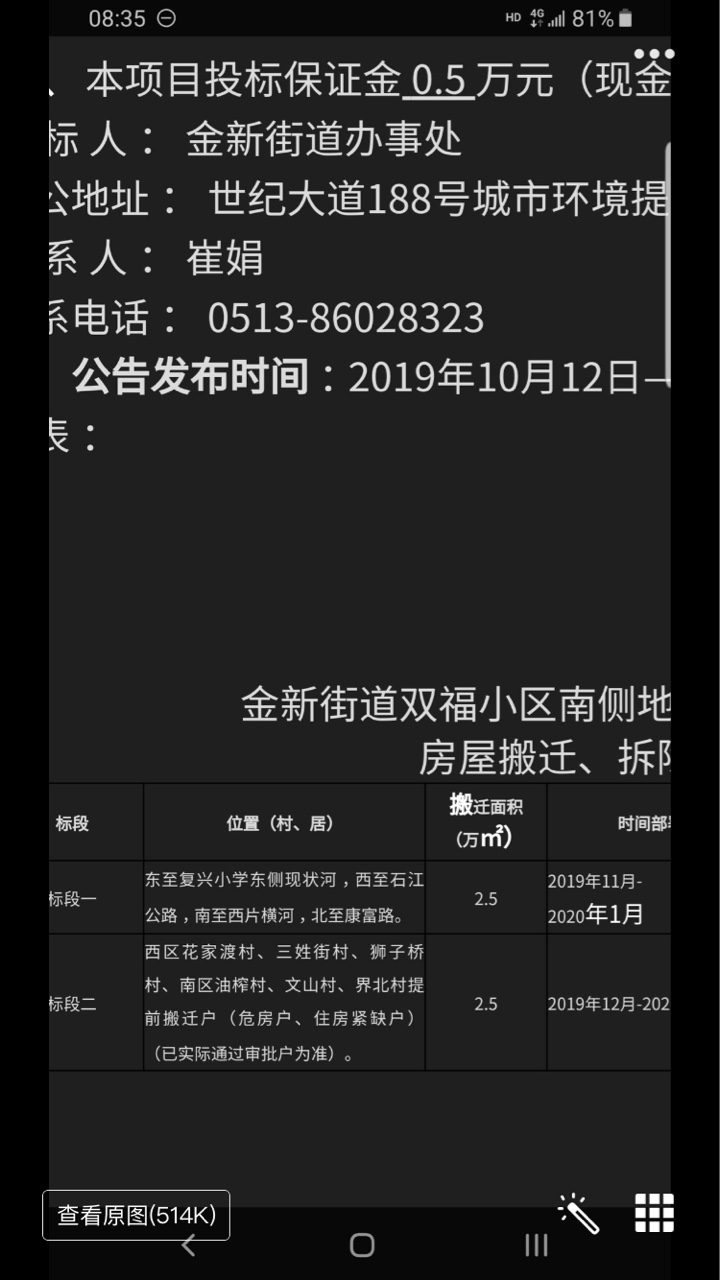
Task: Open the magic wand edit tool
Action: click(x=578, y=1213)
